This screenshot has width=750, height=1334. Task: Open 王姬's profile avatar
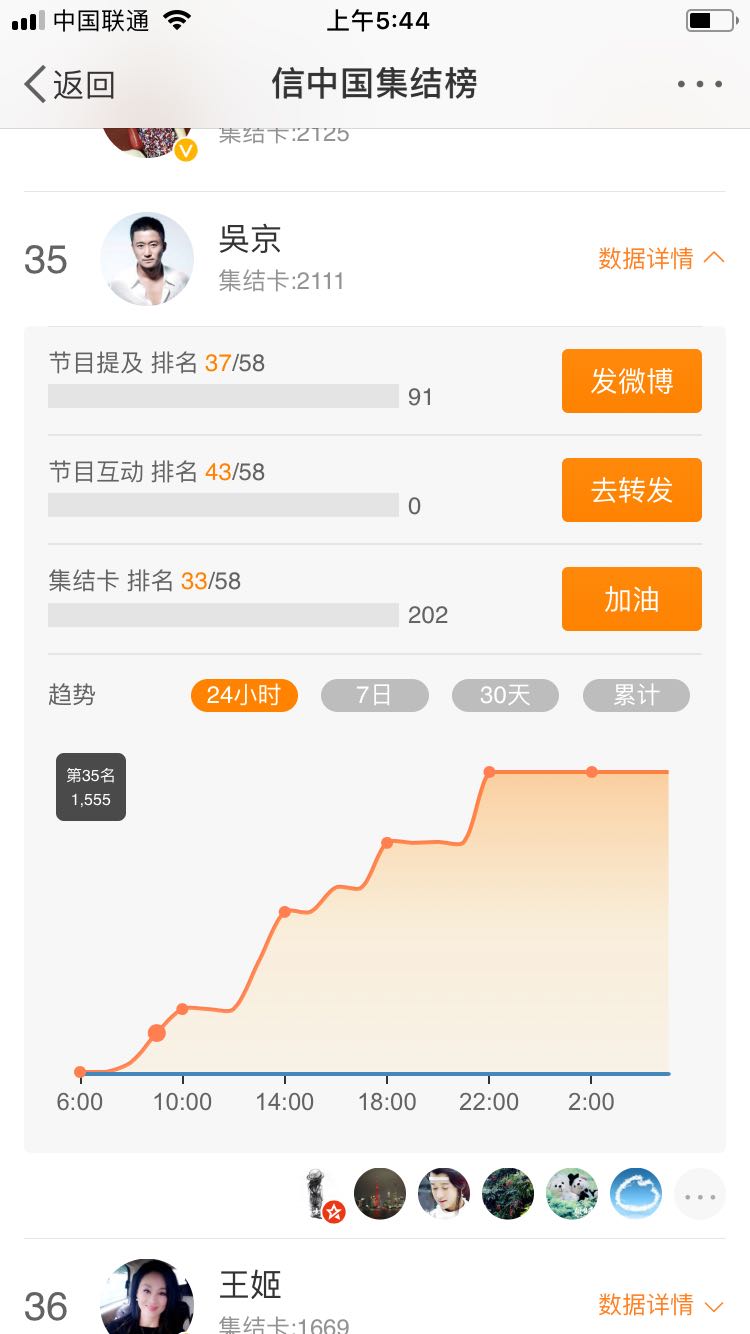pyautogui.click(x=147, y=1300)
